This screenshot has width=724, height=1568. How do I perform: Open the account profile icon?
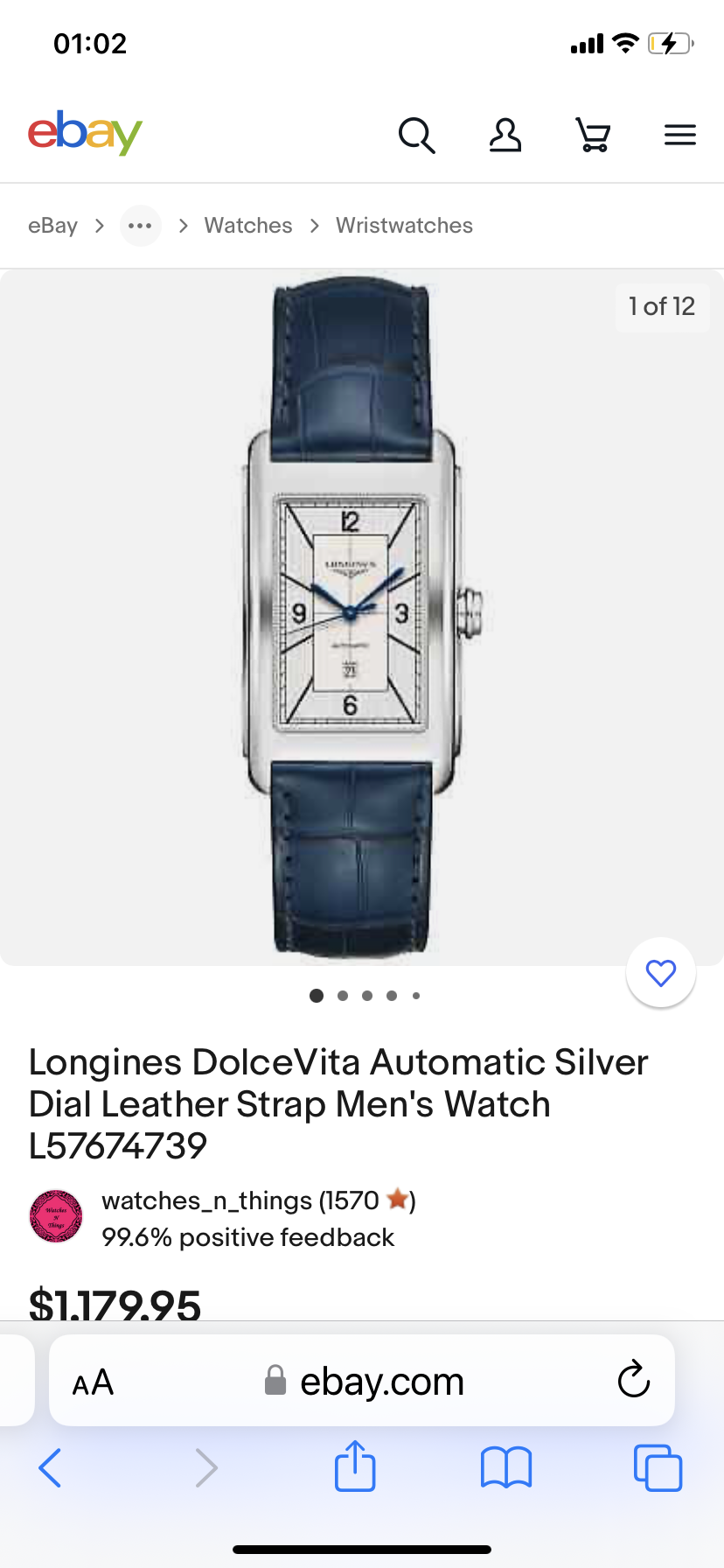click(x=505, y=136)
